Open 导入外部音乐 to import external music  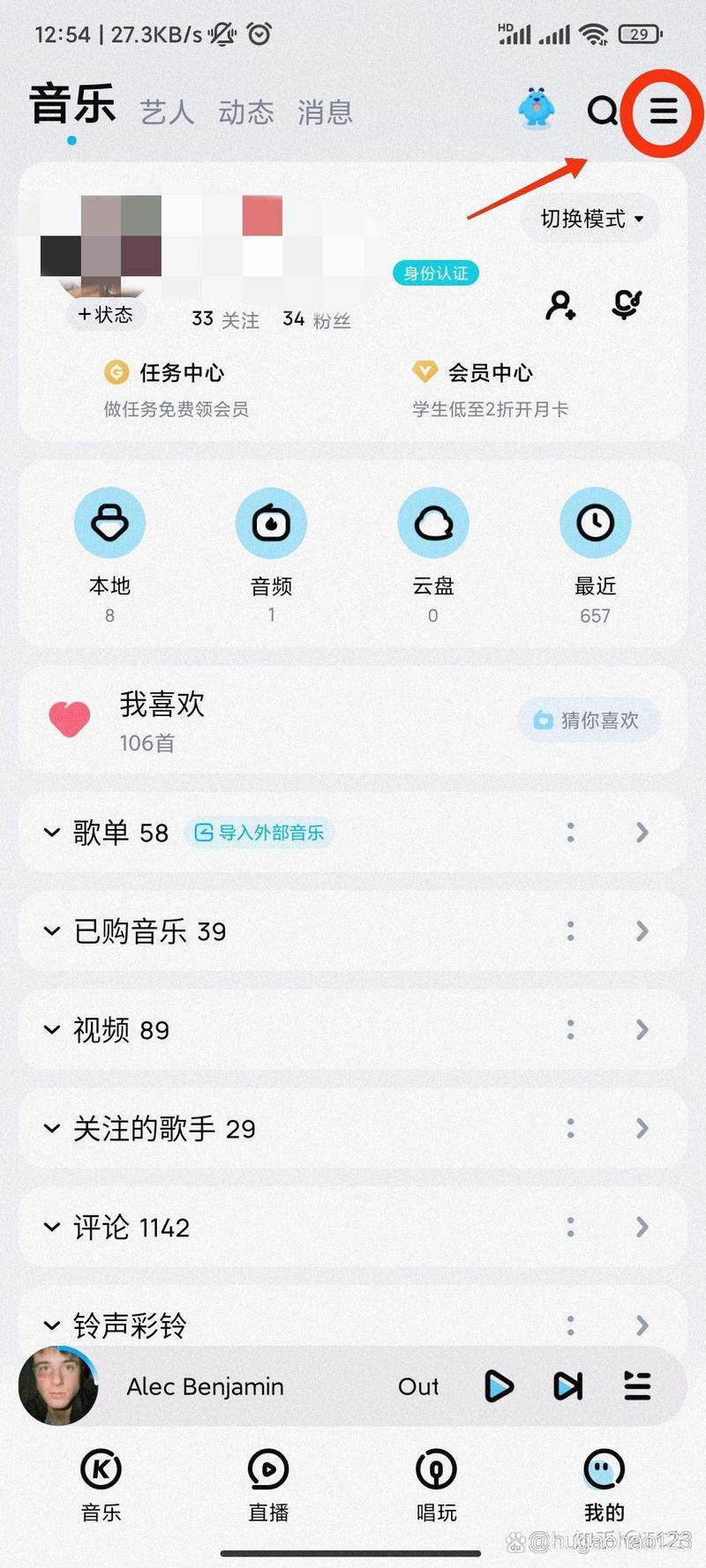pyautogui.click(x=259, y=833)
